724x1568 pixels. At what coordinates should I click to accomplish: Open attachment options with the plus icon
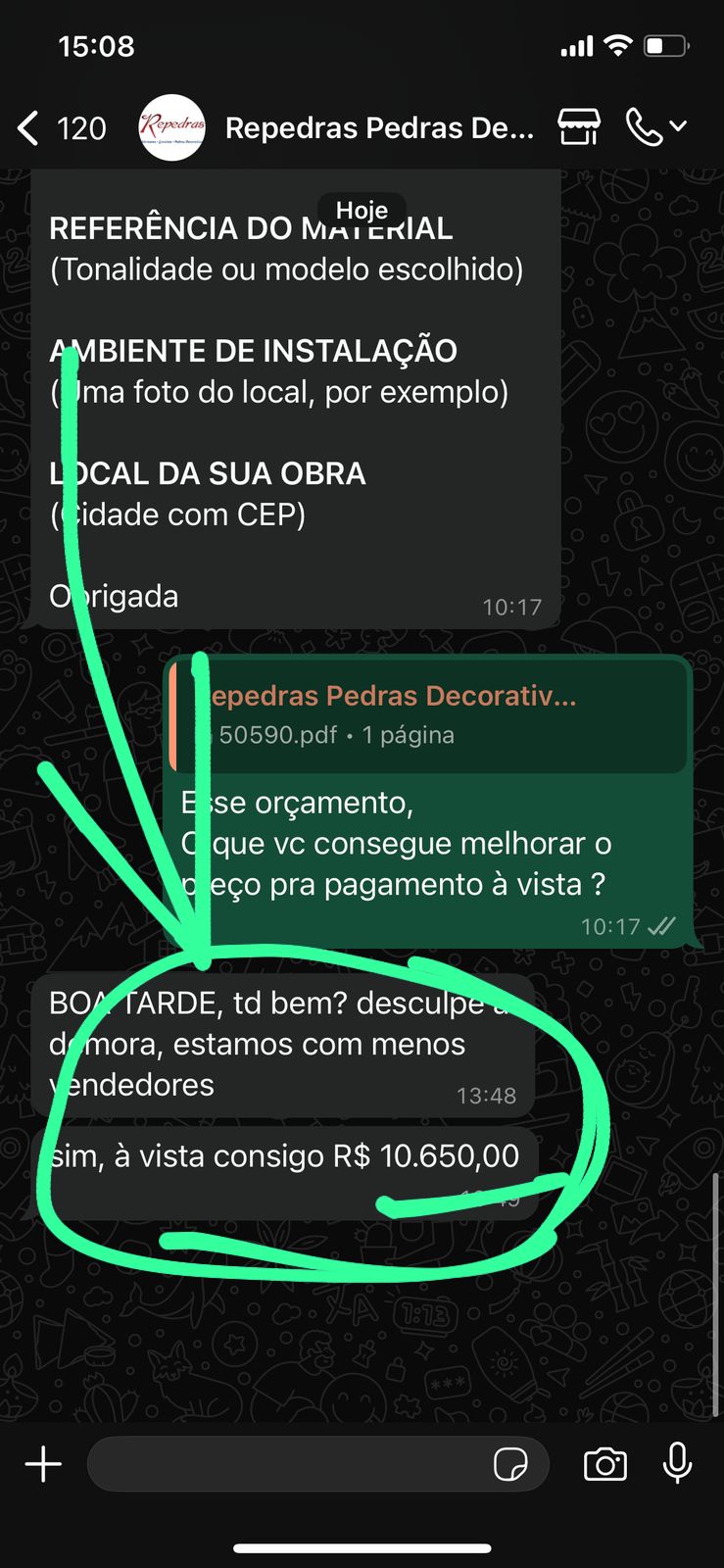41,1463
